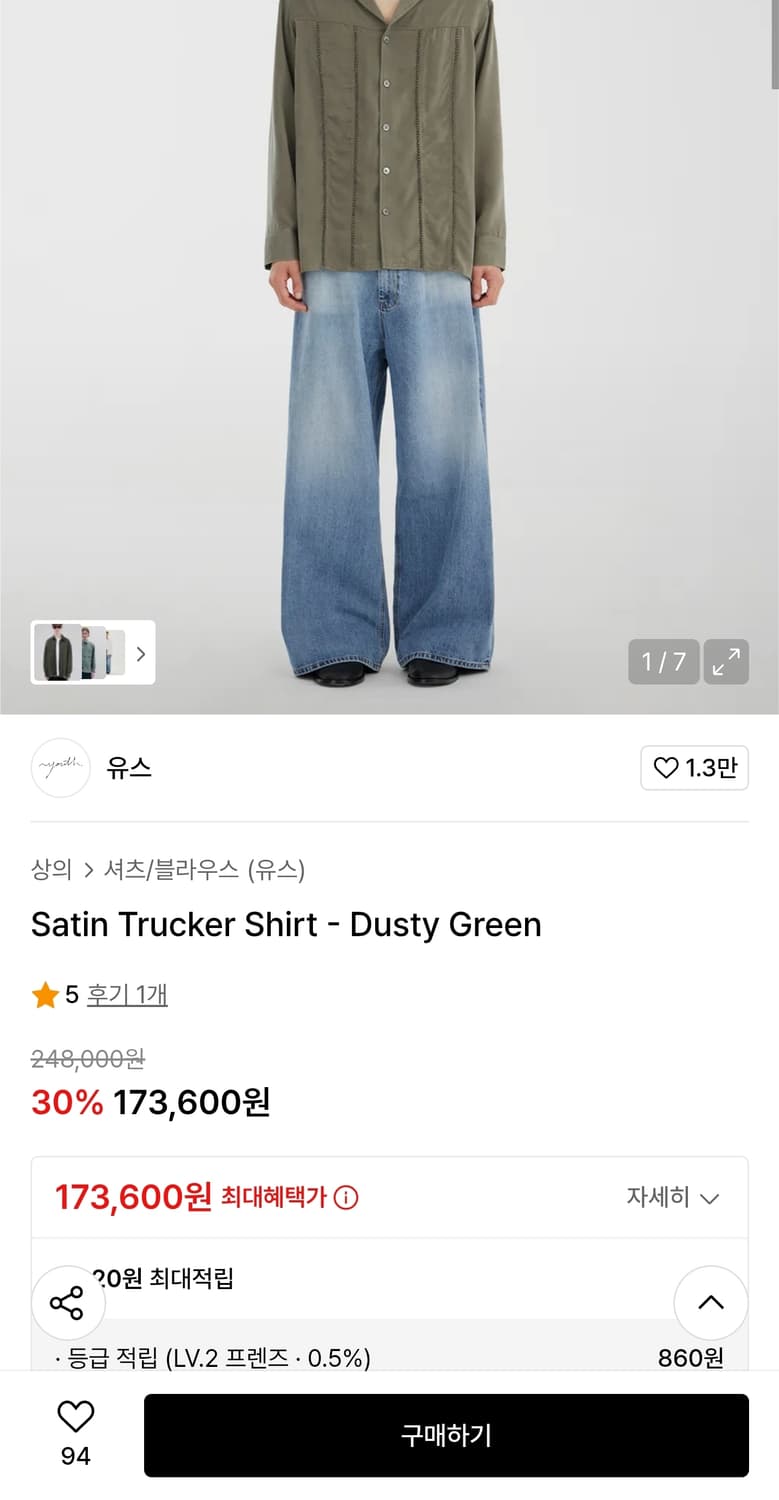Advance image thumbnails with the next arrow
This screenshot has width=779, height=1500.
pyautogui.click(x=143, y=652)
